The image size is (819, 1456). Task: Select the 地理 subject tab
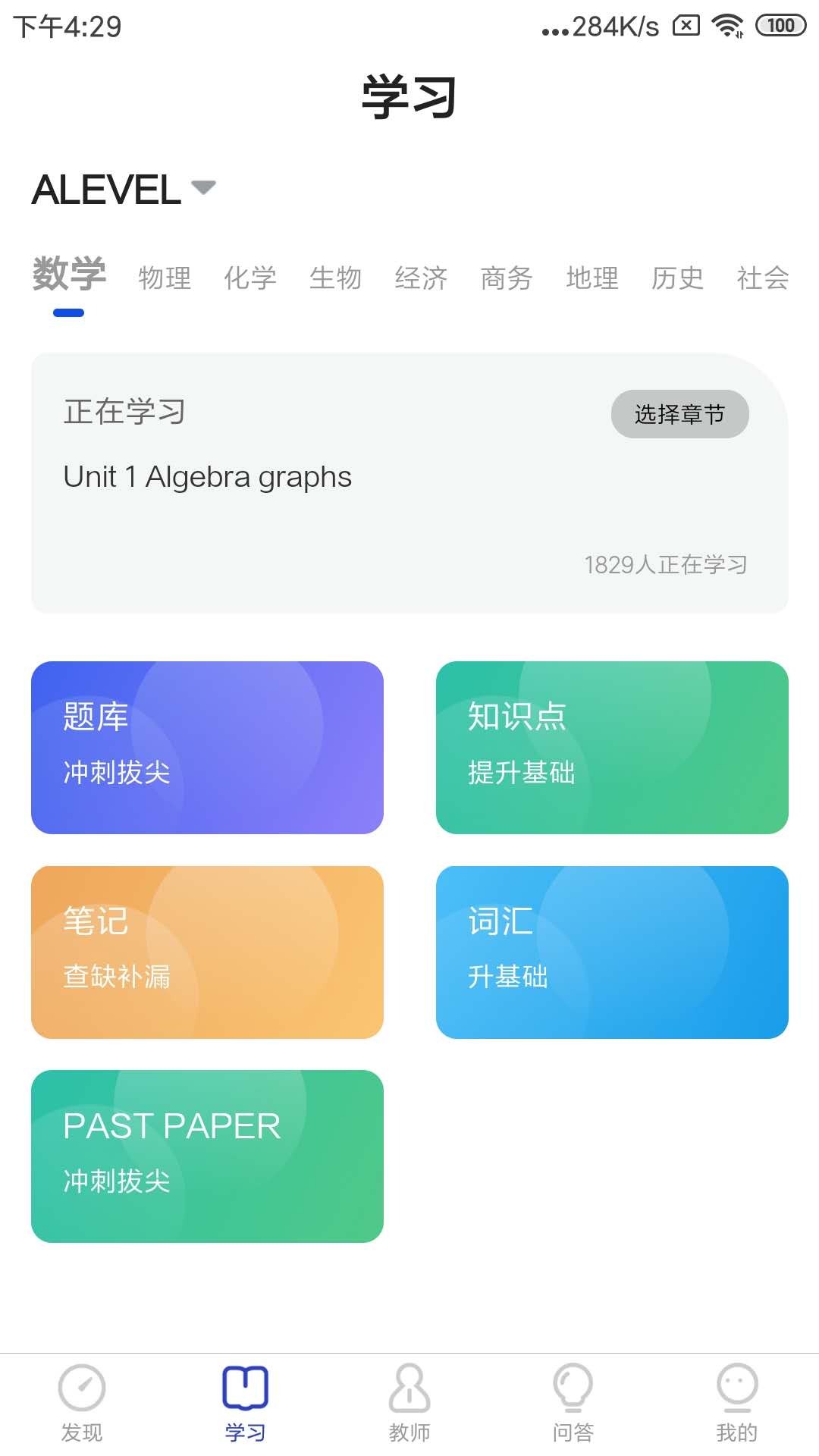(x=592, y=278)
